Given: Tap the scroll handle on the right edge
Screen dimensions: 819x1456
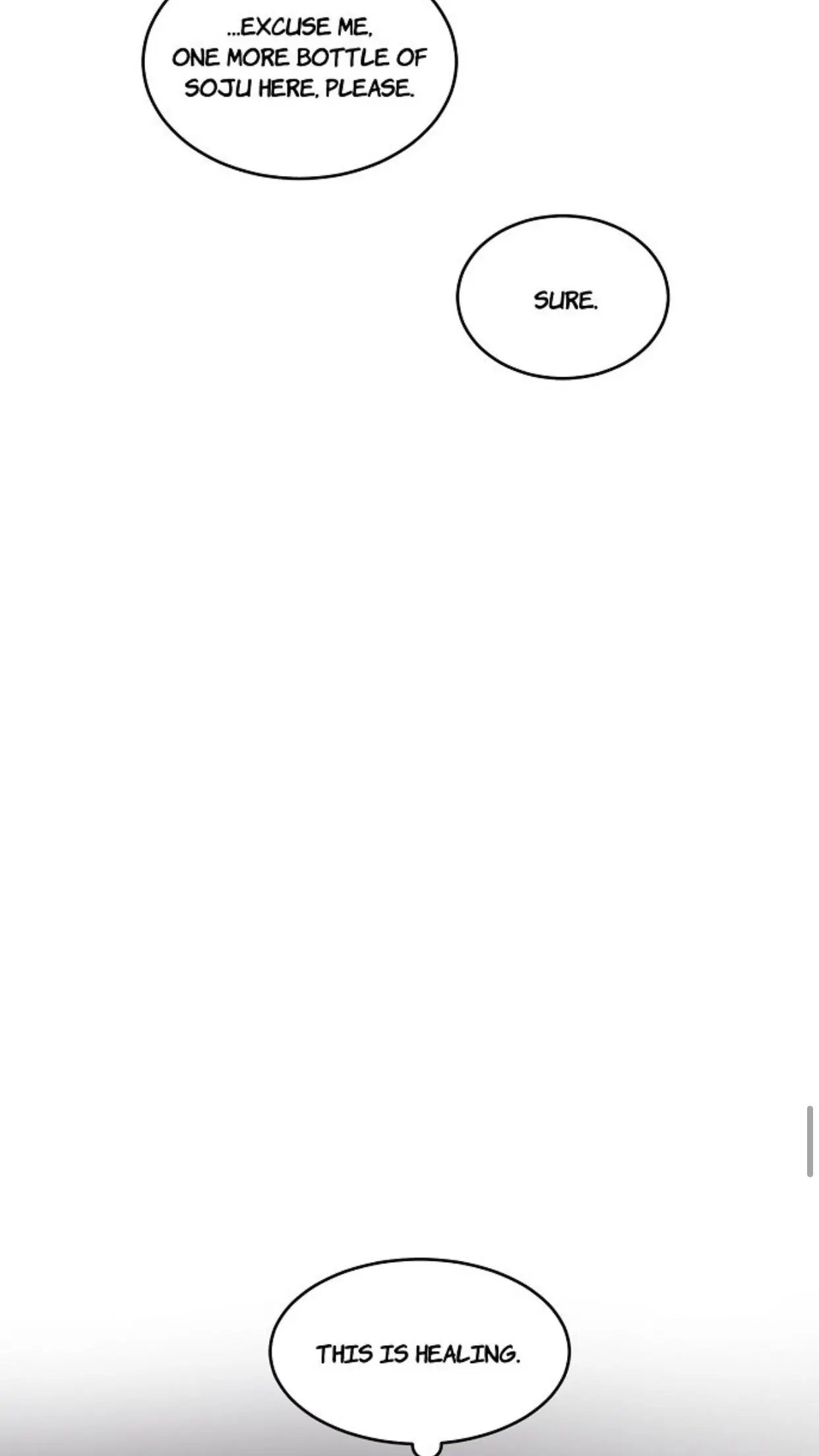Looking at the screenshot, I should pos(810,1140).
